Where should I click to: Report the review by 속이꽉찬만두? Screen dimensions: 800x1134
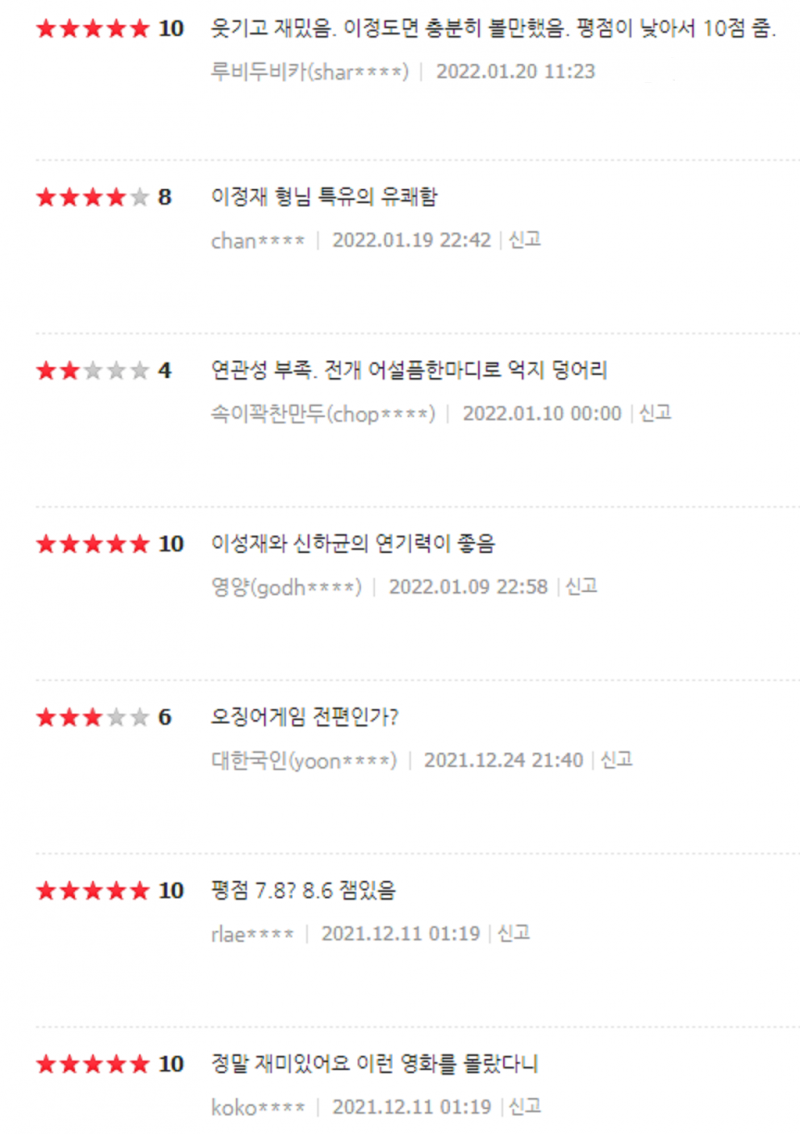(655, 413)
